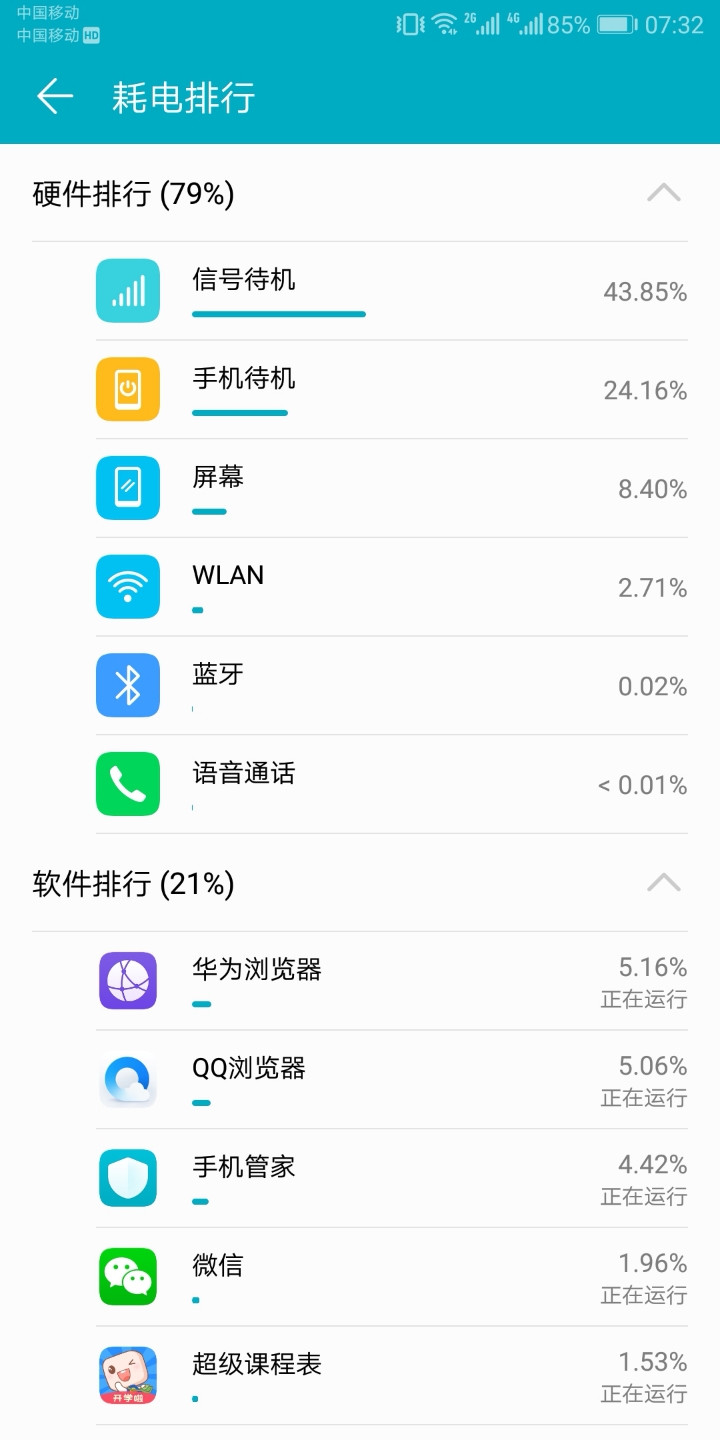The width and height of the screenshot is (720, 1440).
Task: Open 手机待机 power details
Action: coord(390,389)
